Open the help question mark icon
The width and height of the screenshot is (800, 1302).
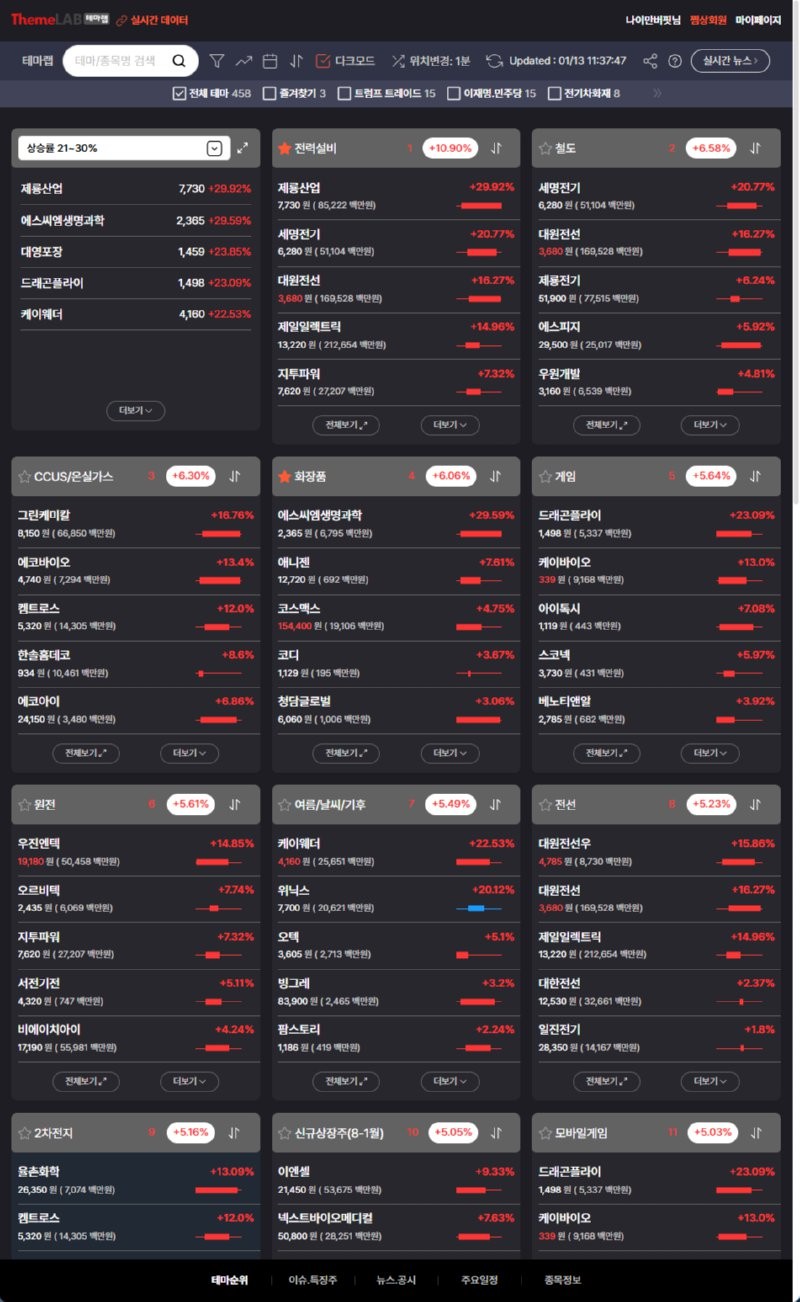[x=675, y=61]
